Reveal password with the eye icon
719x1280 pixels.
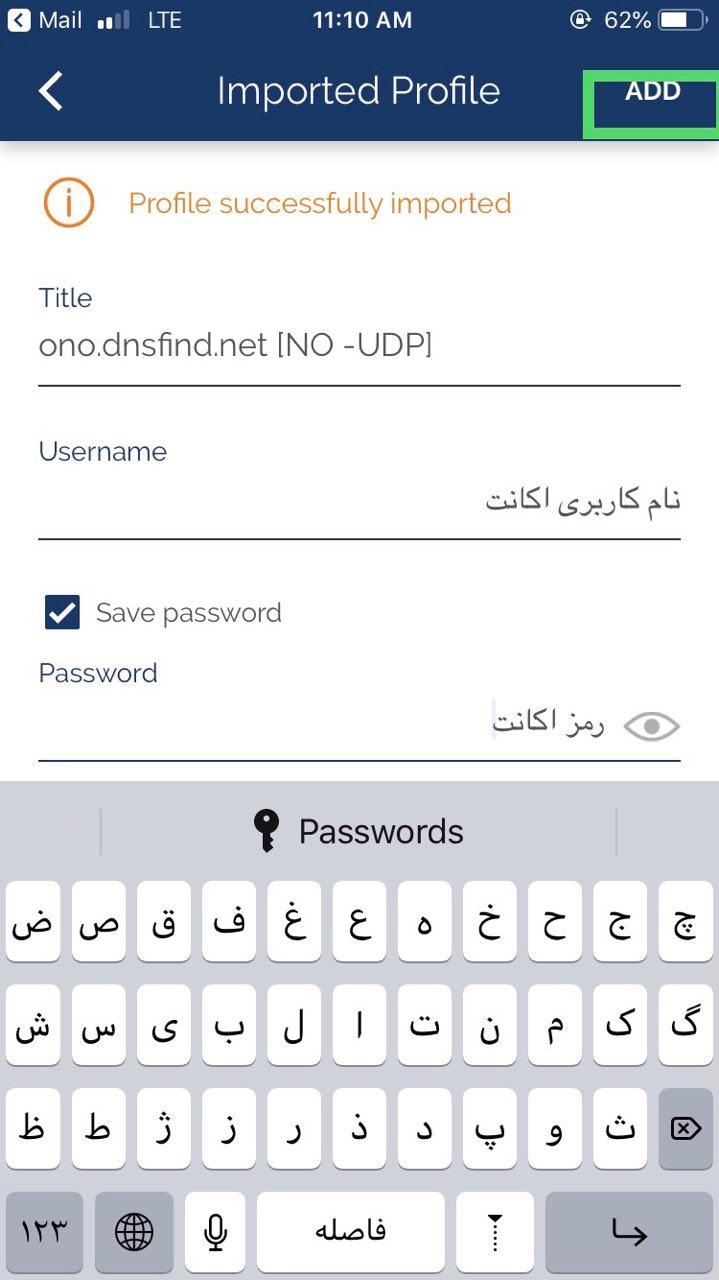click(x=651, y=727)
